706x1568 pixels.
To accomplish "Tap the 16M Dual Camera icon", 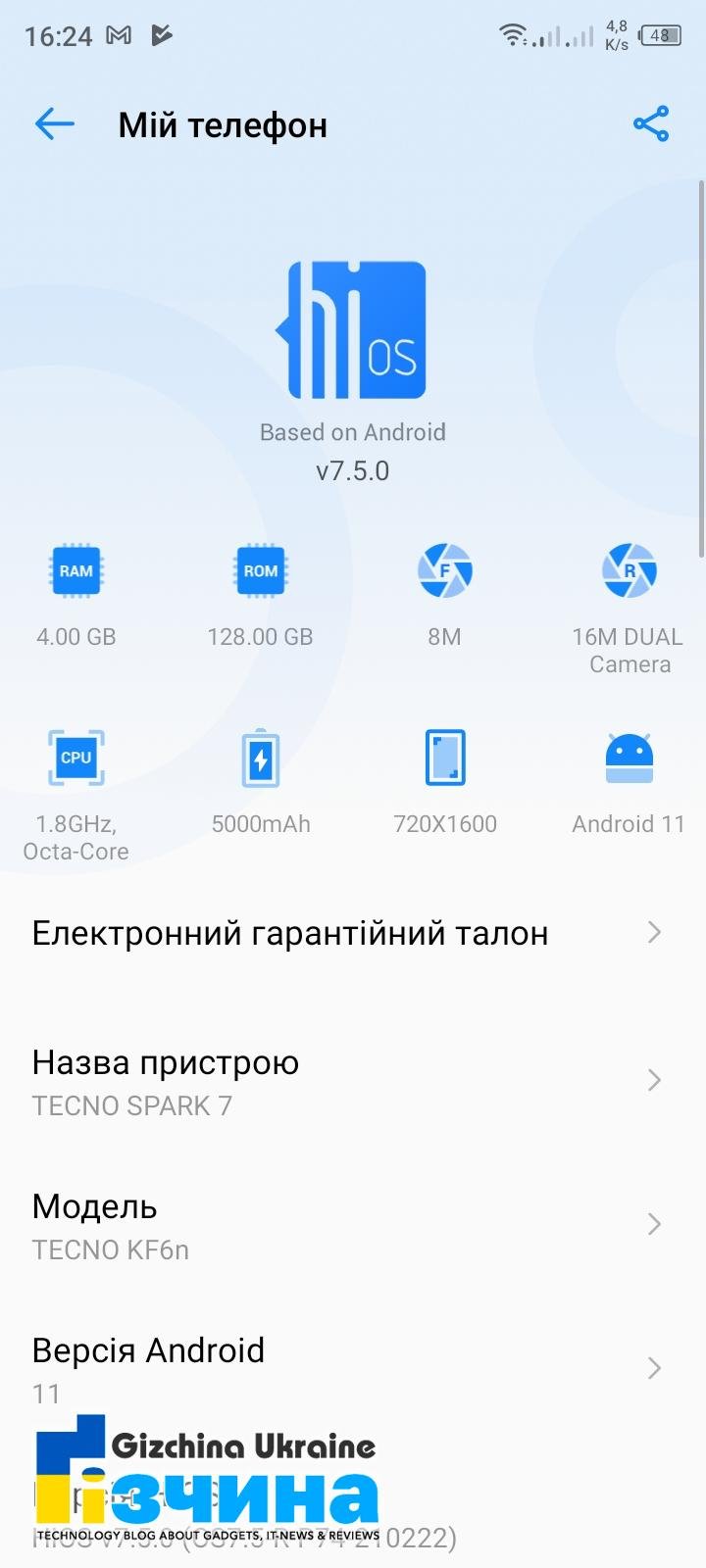I will tap(629, 570).
